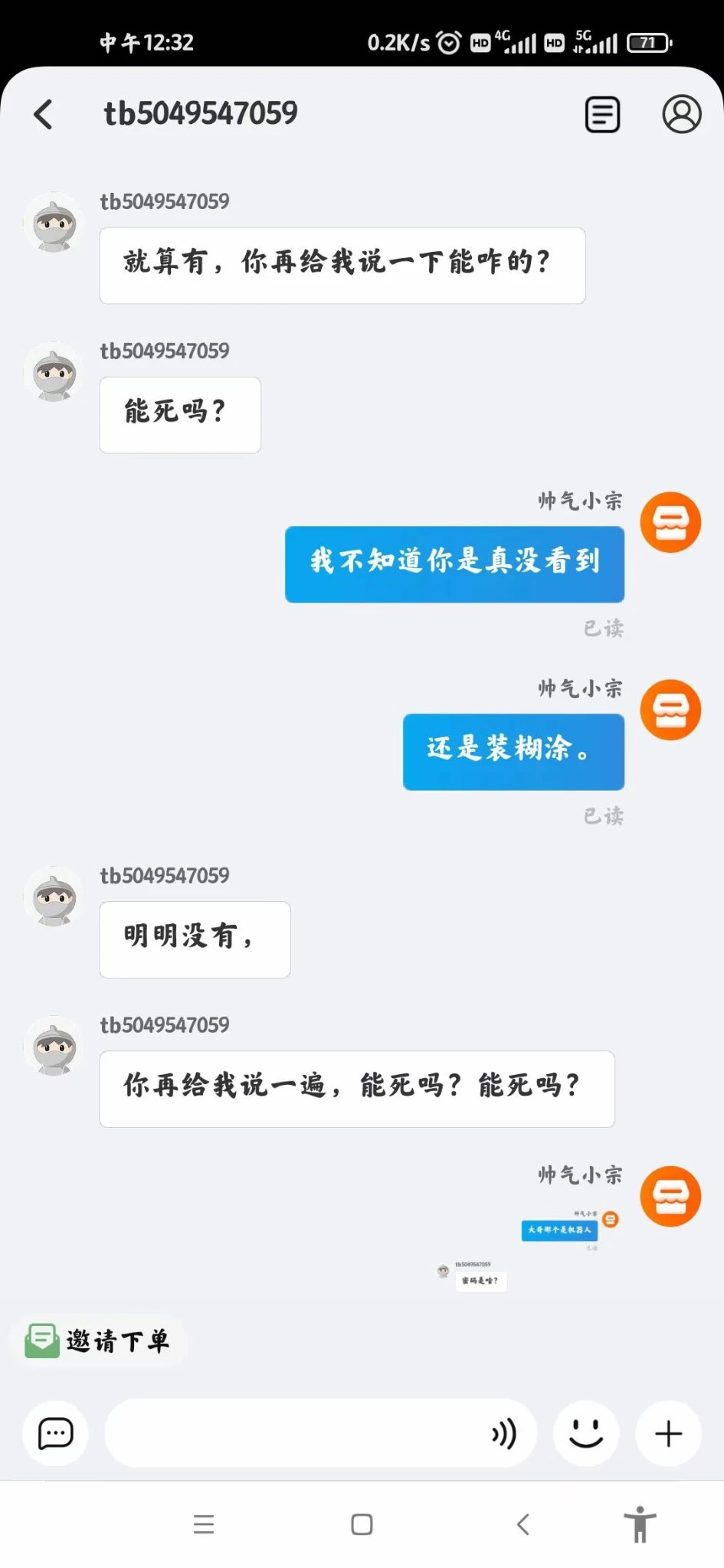Tap the system navigation back button
This screenshot has height=1568, width=724.
tap(523, 1524)
